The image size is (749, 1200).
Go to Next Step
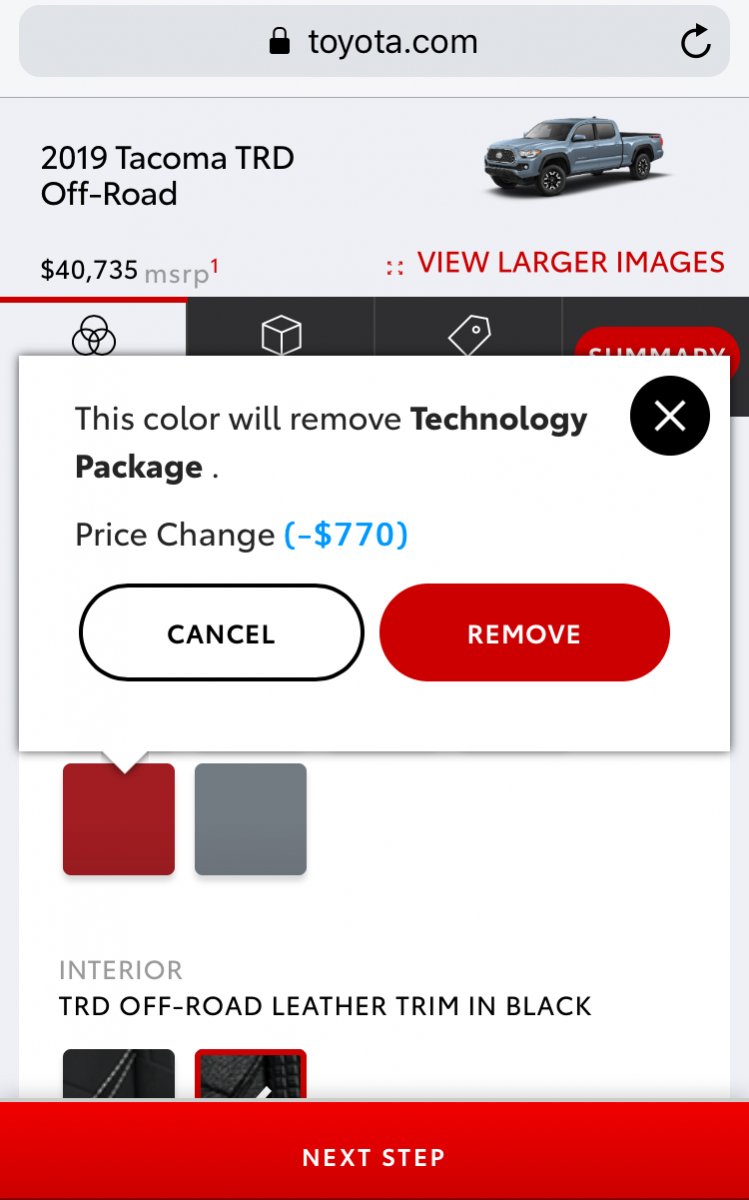tap(374, 1157)
